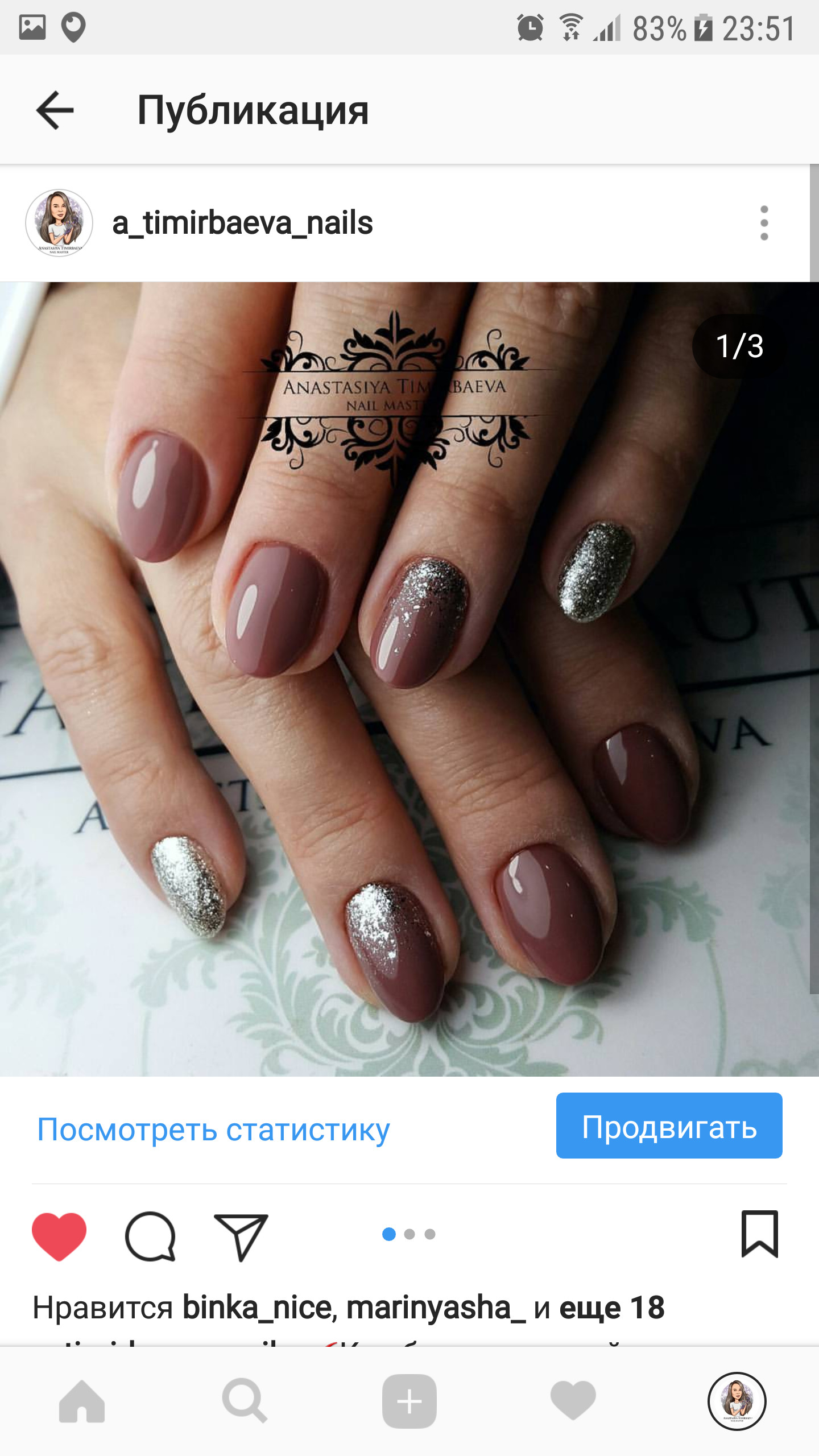Go back using the arrow icon
The height and width of the screenshot is (1456, 819).
click(55, 110)
